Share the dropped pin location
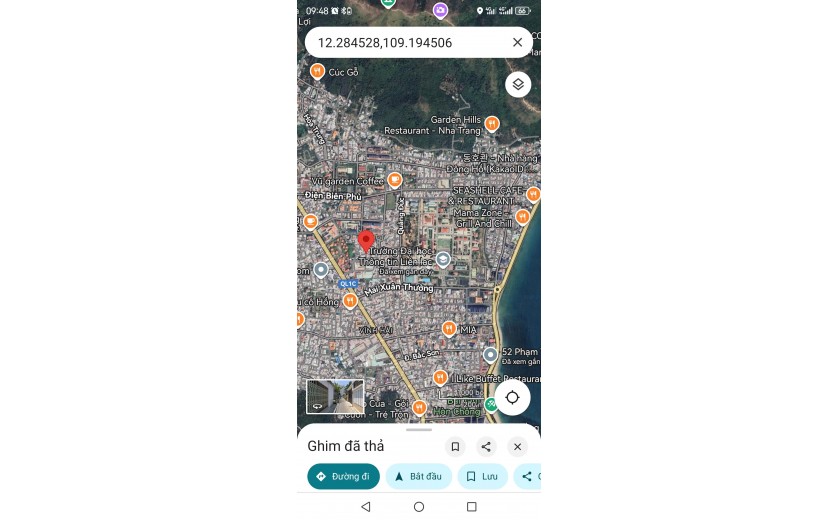 coord(486,447)
